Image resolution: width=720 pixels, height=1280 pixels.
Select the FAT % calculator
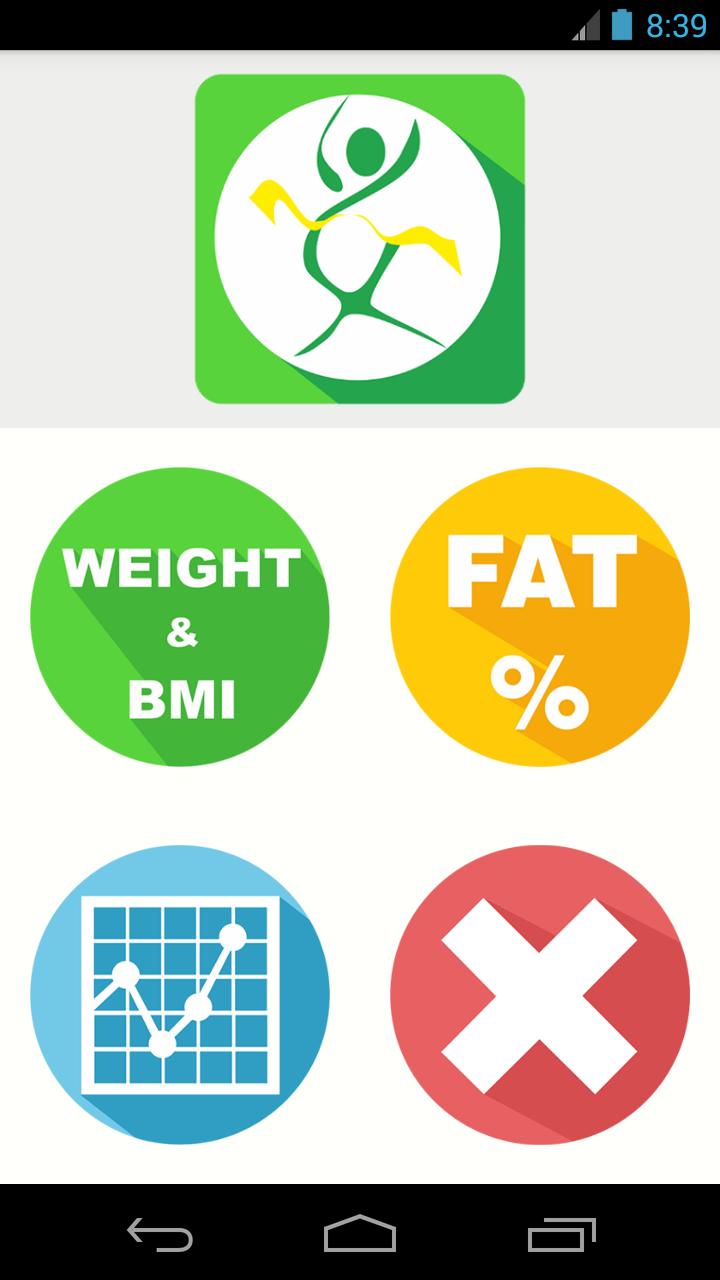click(x=540, y=615)
